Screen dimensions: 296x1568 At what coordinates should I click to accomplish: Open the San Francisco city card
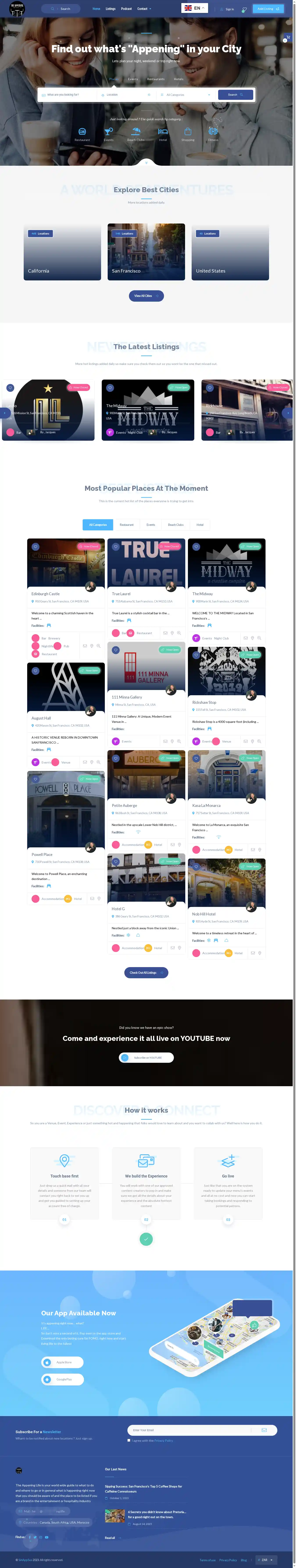tap(146, 251)
